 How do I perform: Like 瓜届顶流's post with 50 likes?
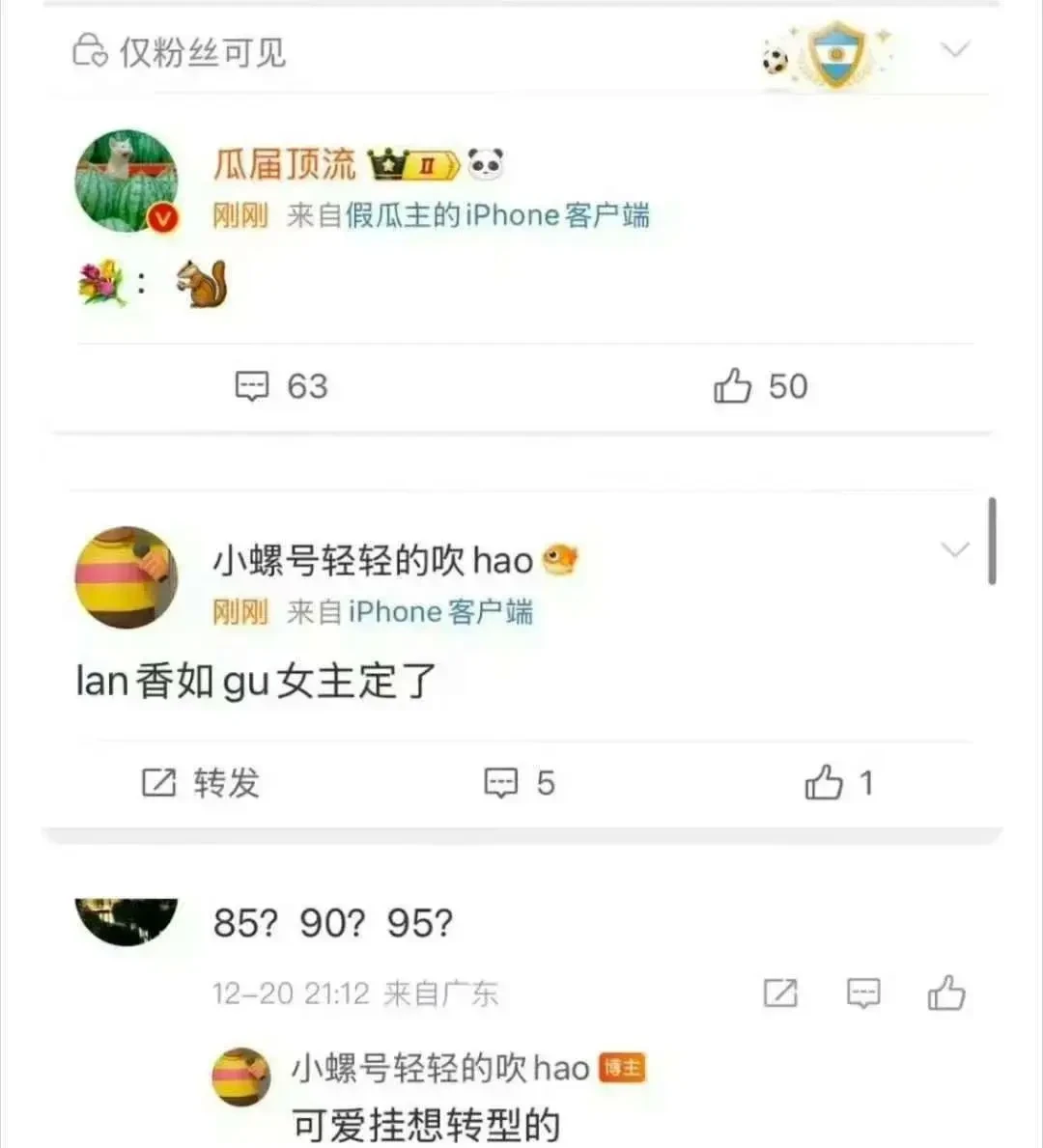[760, 386]
